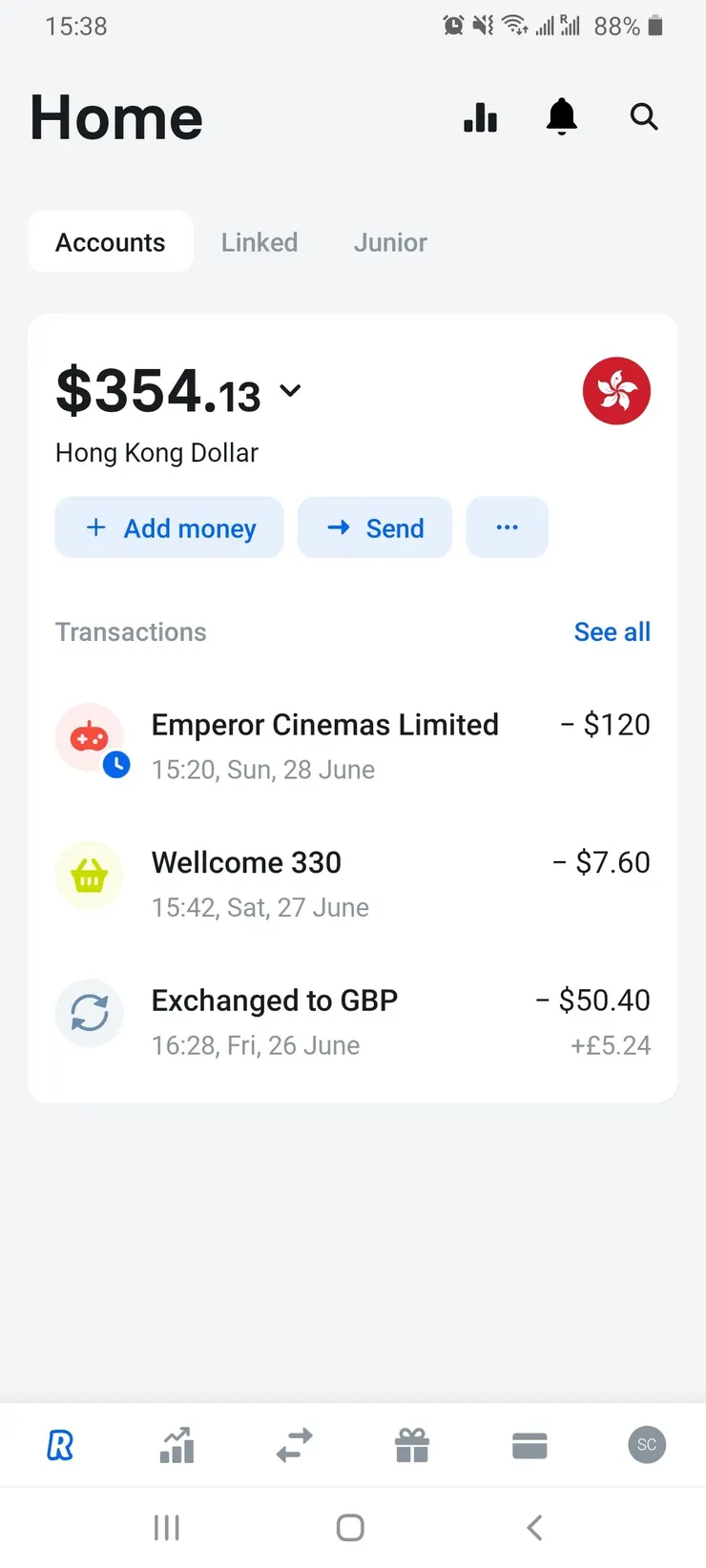Tap the Add money button
706x1568 pixels.
tap(169, 526)
